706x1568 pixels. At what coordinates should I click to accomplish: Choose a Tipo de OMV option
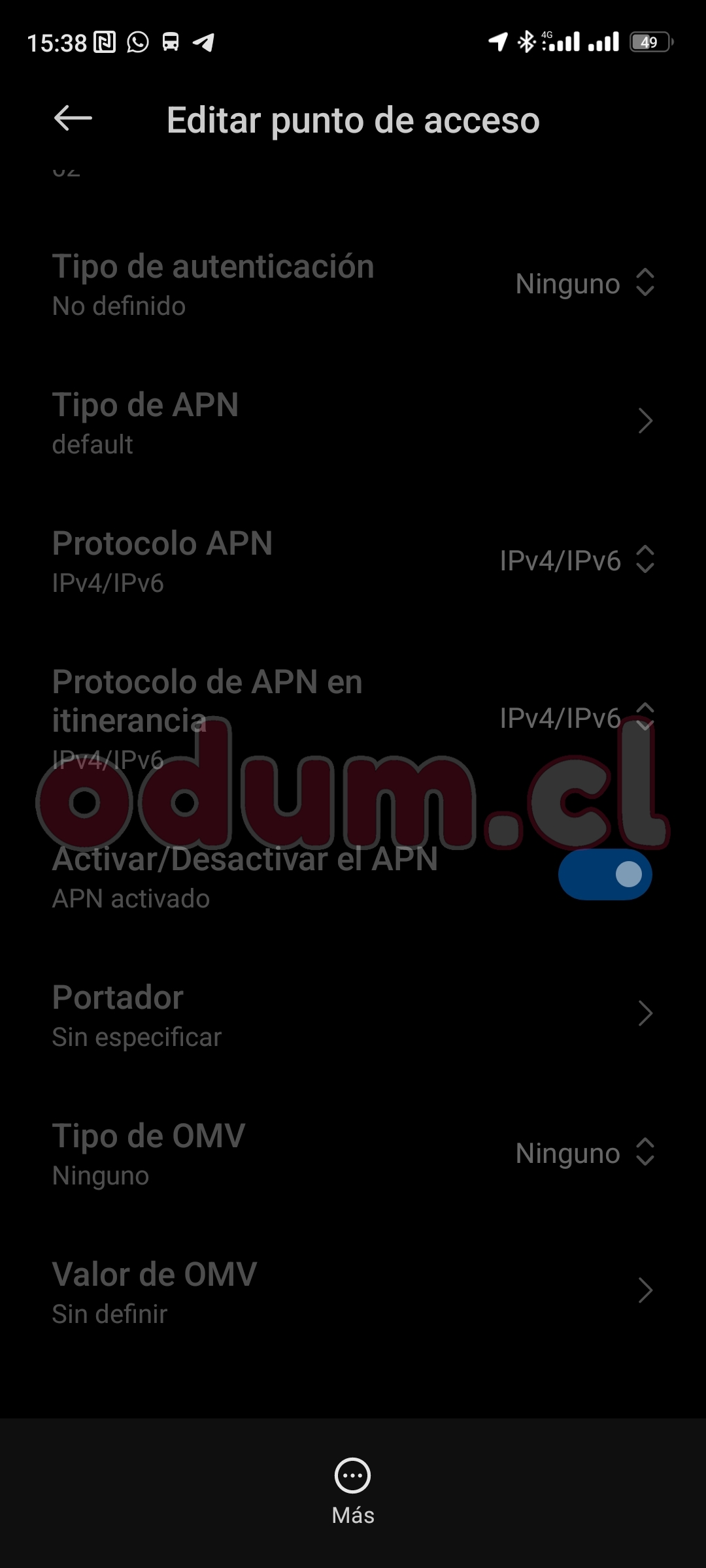584,1153
